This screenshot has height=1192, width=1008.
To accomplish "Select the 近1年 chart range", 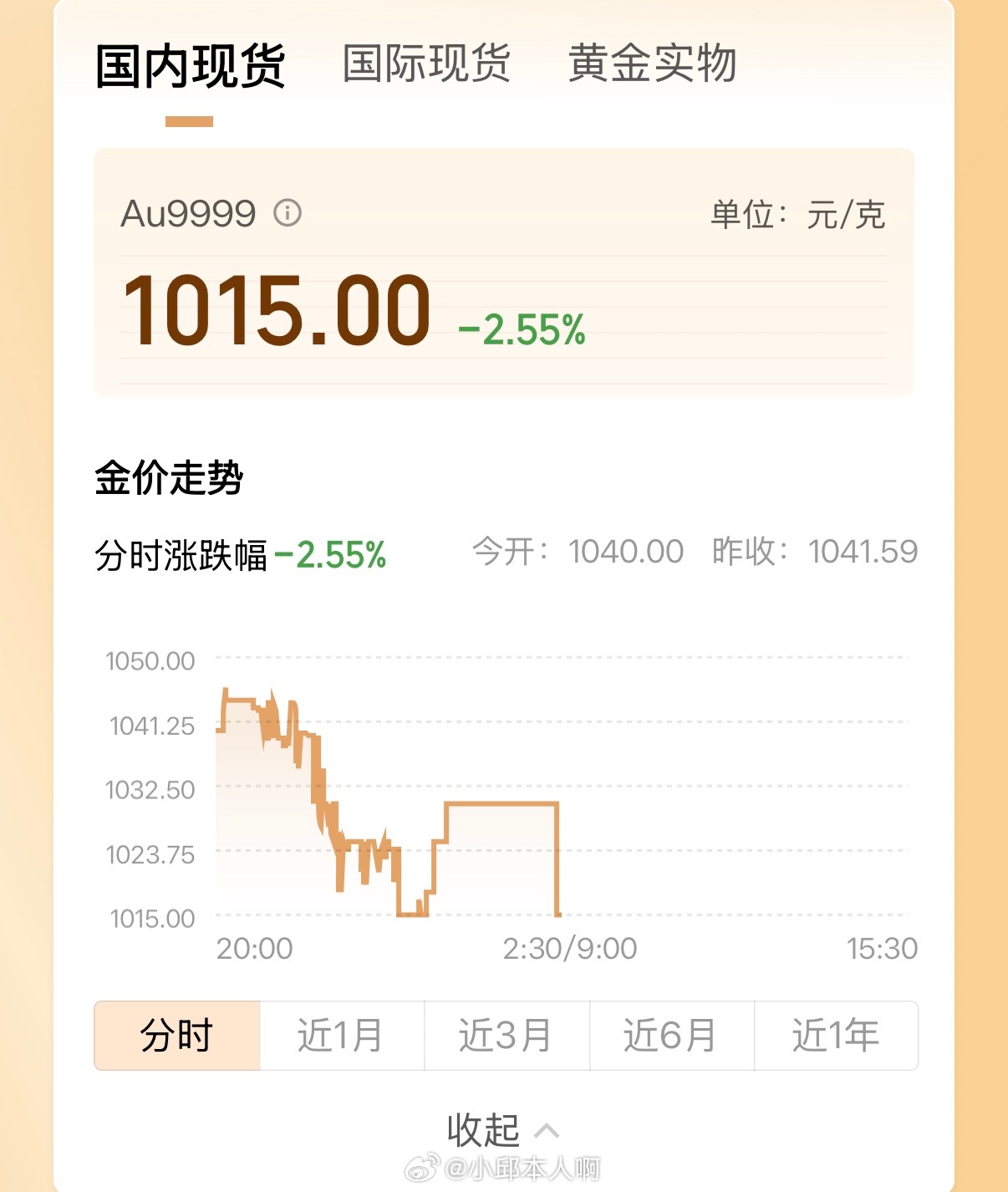I will (835, 1035).
